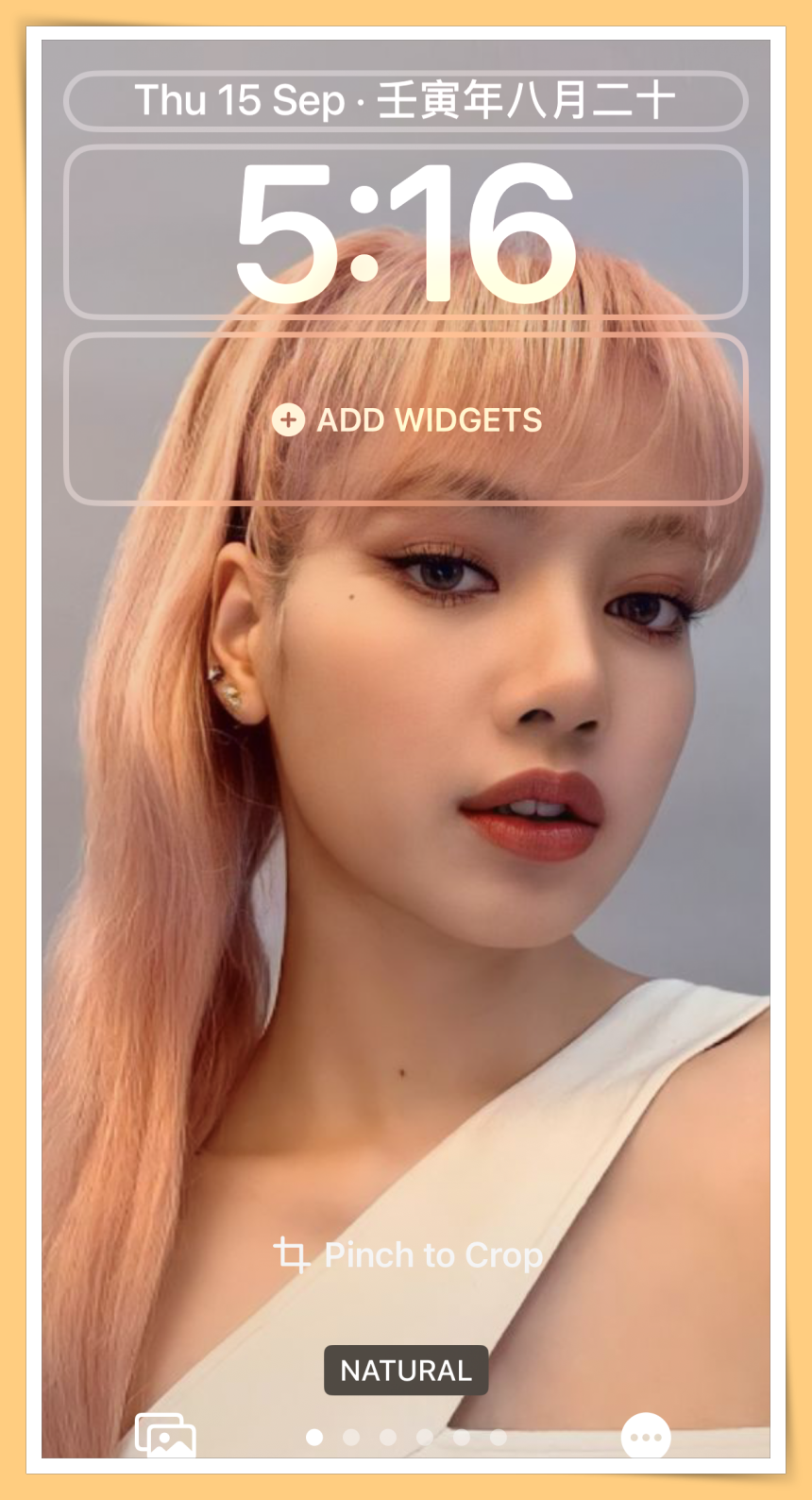Edit the date widget at the top
The image size is (812, 1500).
[405, 100]
